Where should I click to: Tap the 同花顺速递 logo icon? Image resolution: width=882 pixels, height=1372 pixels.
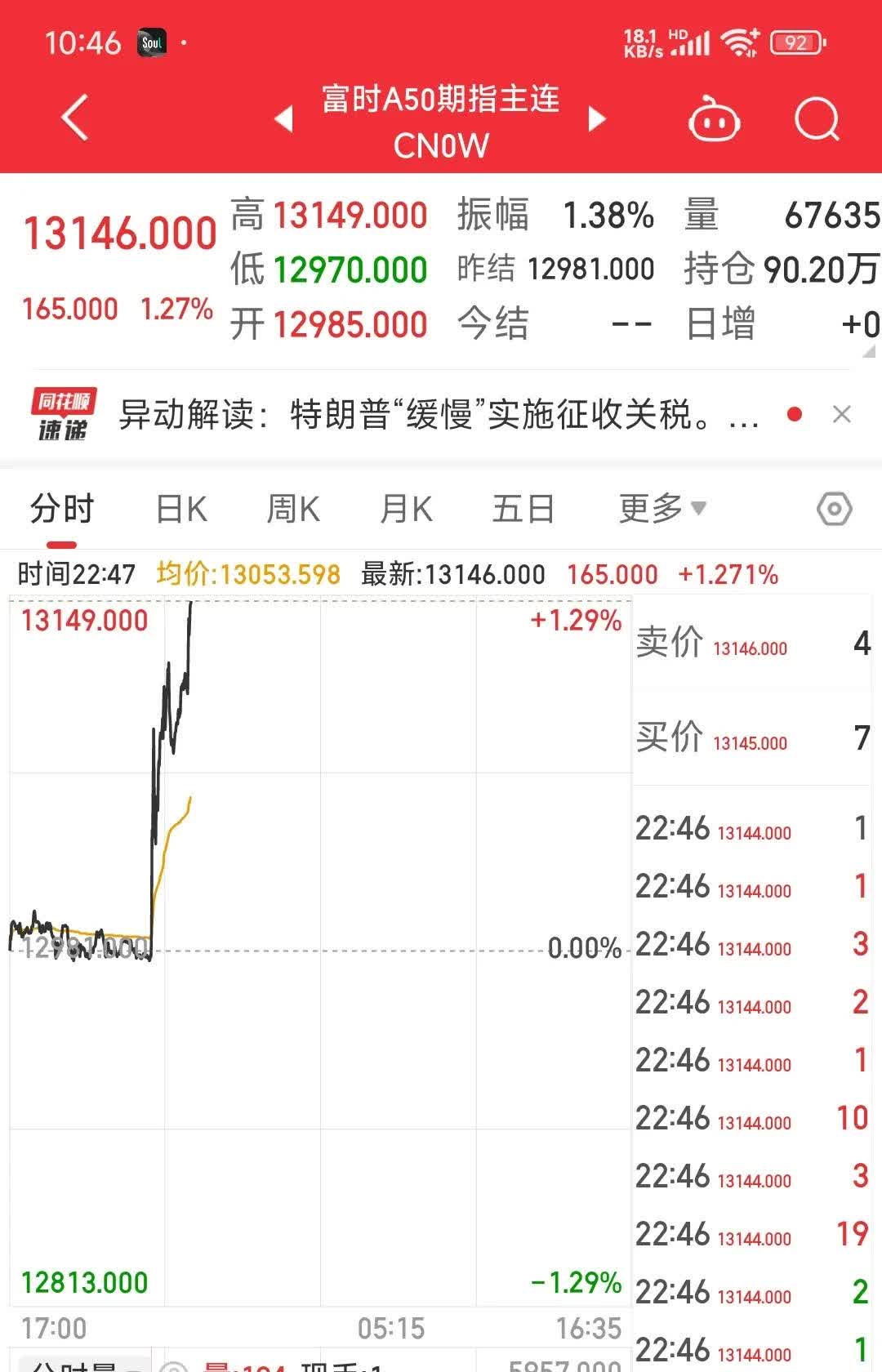click(x=64, y=415)
